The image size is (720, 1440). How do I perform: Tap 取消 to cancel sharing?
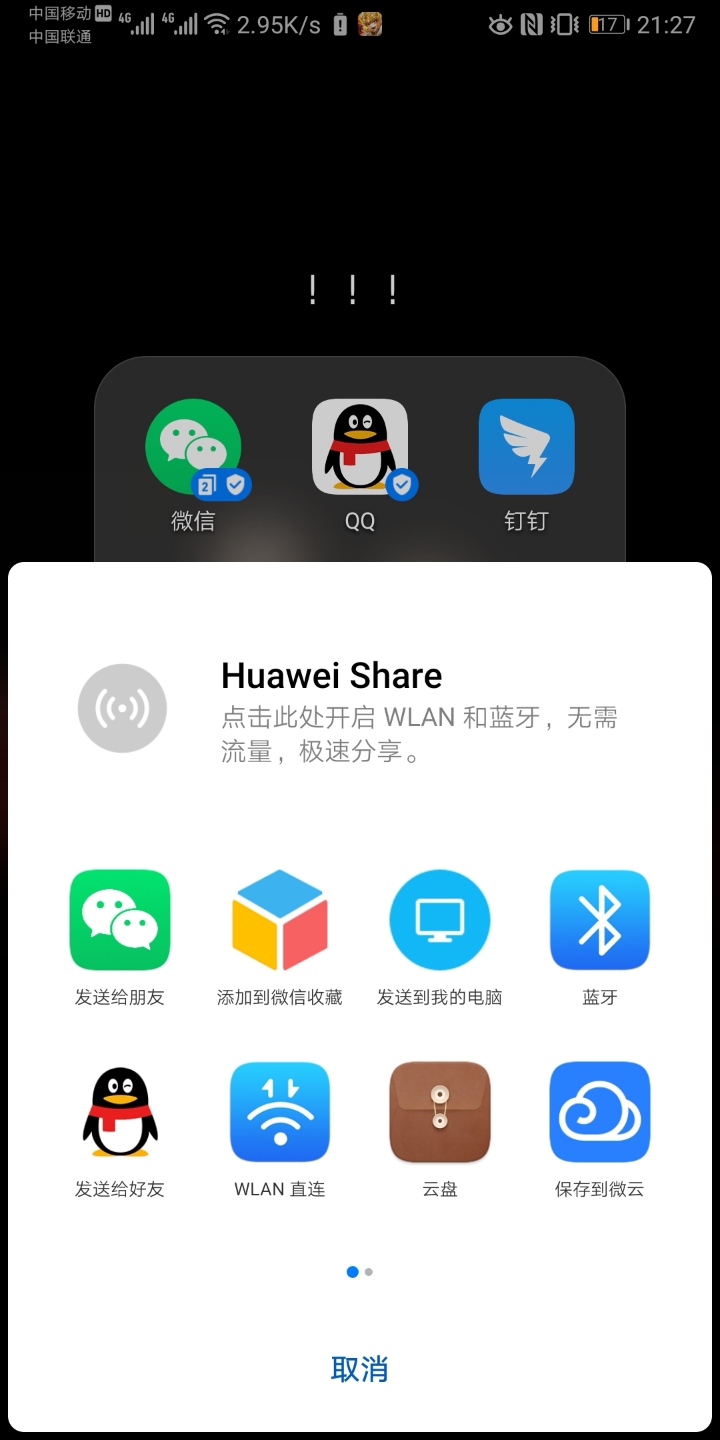tap(359, 1369)
